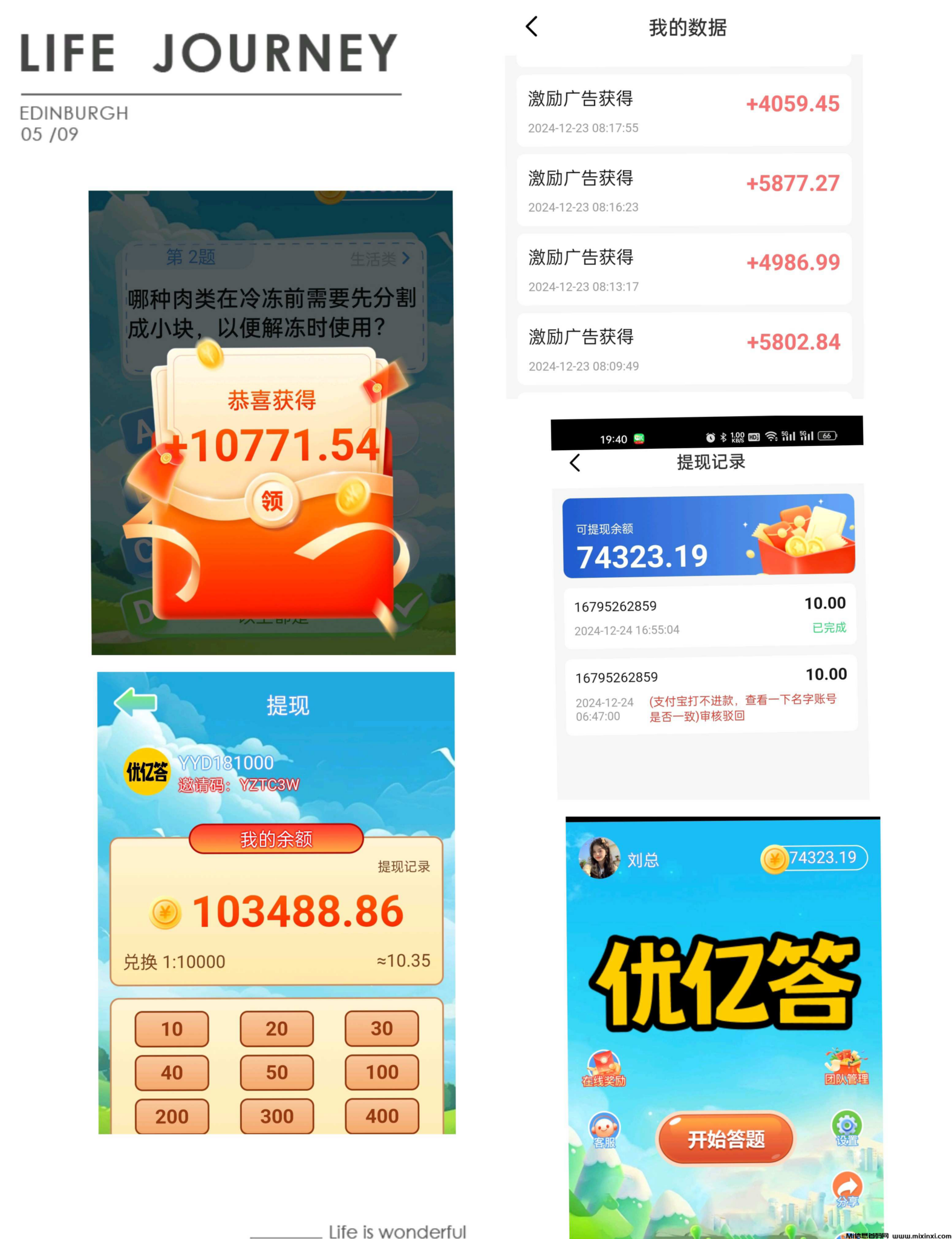Select the 400 withdrawal amount option

[x=381, y=1116]
